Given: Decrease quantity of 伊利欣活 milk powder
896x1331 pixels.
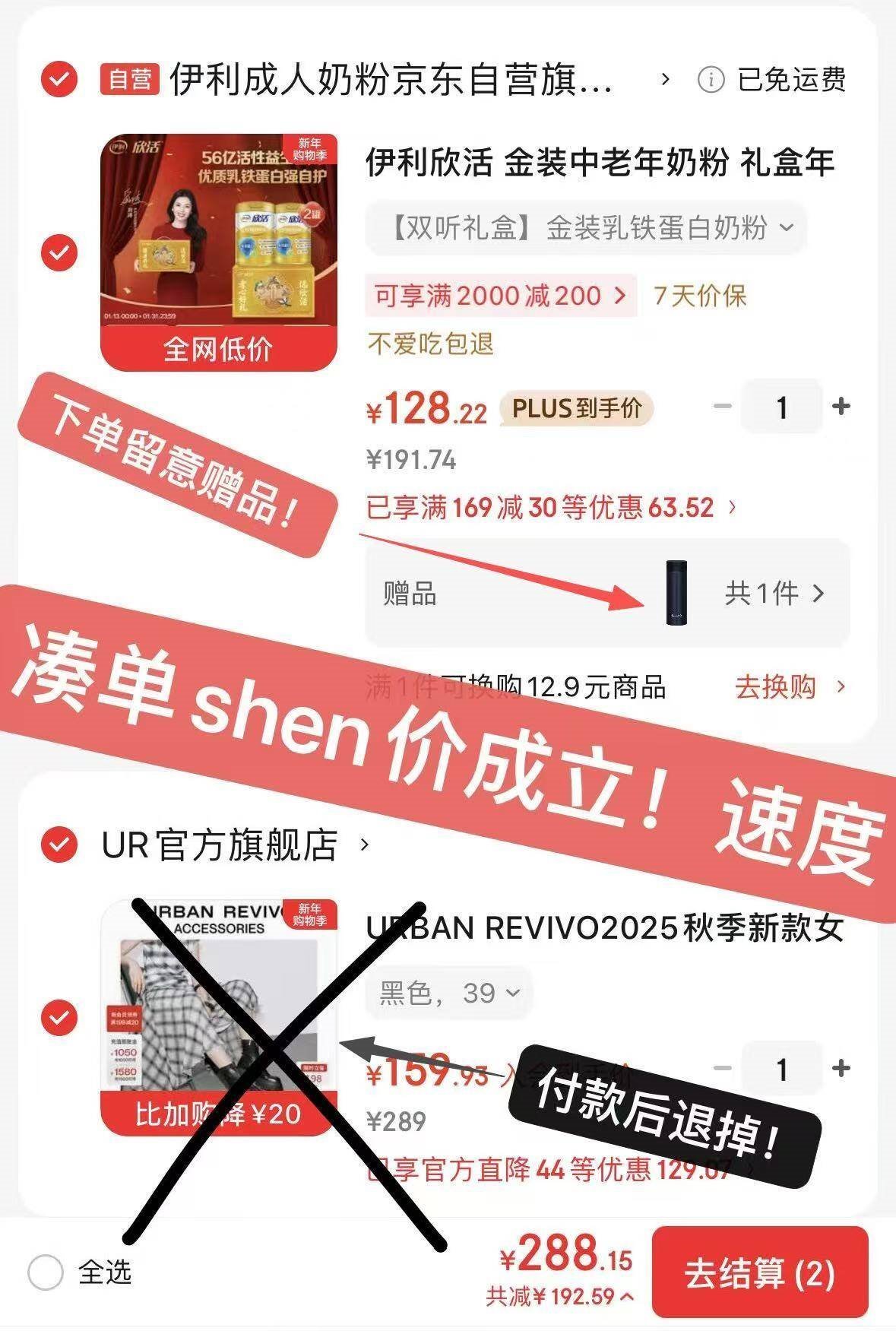Looking at the screenshot, I should [722, 407].
